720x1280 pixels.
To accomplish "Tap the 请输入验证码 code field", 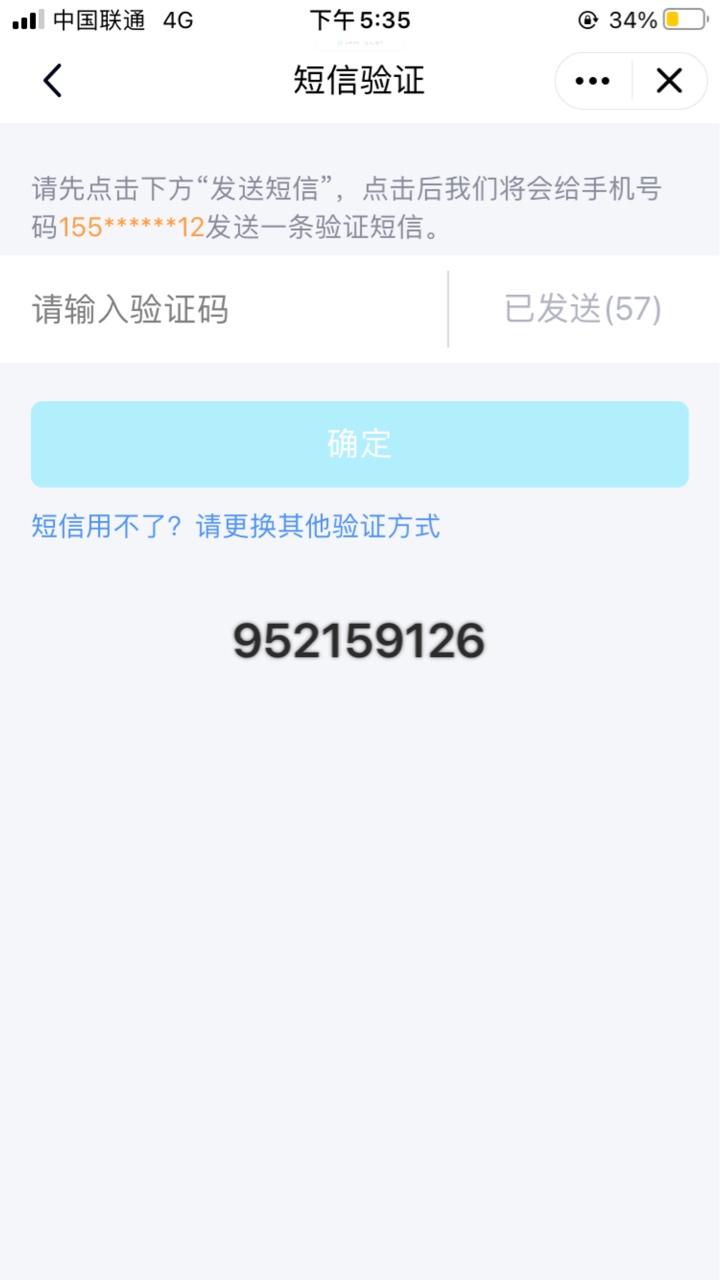I will 223,309.
